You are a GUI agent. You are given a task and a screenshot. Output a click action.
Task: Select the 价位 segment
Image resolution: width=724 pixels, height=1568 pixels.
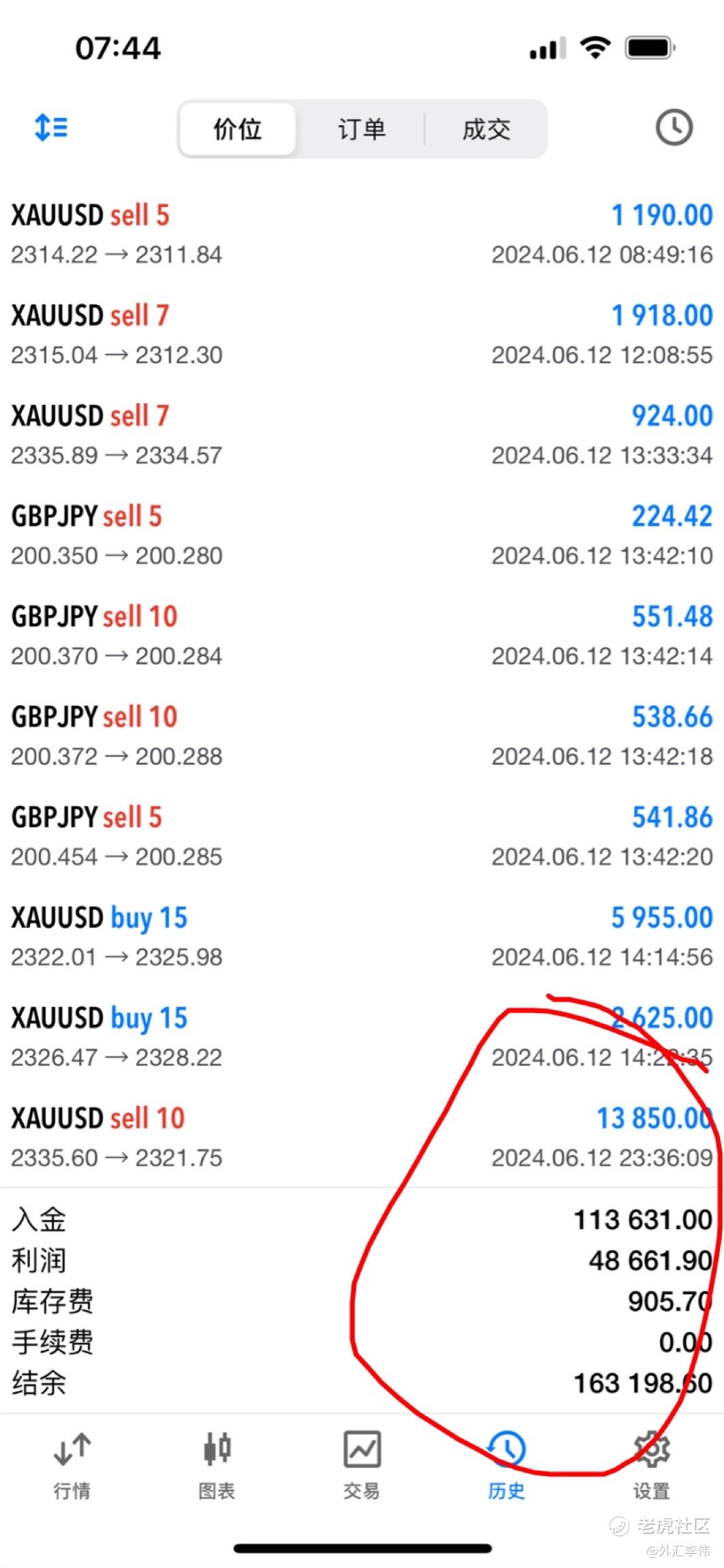point(238,129)
